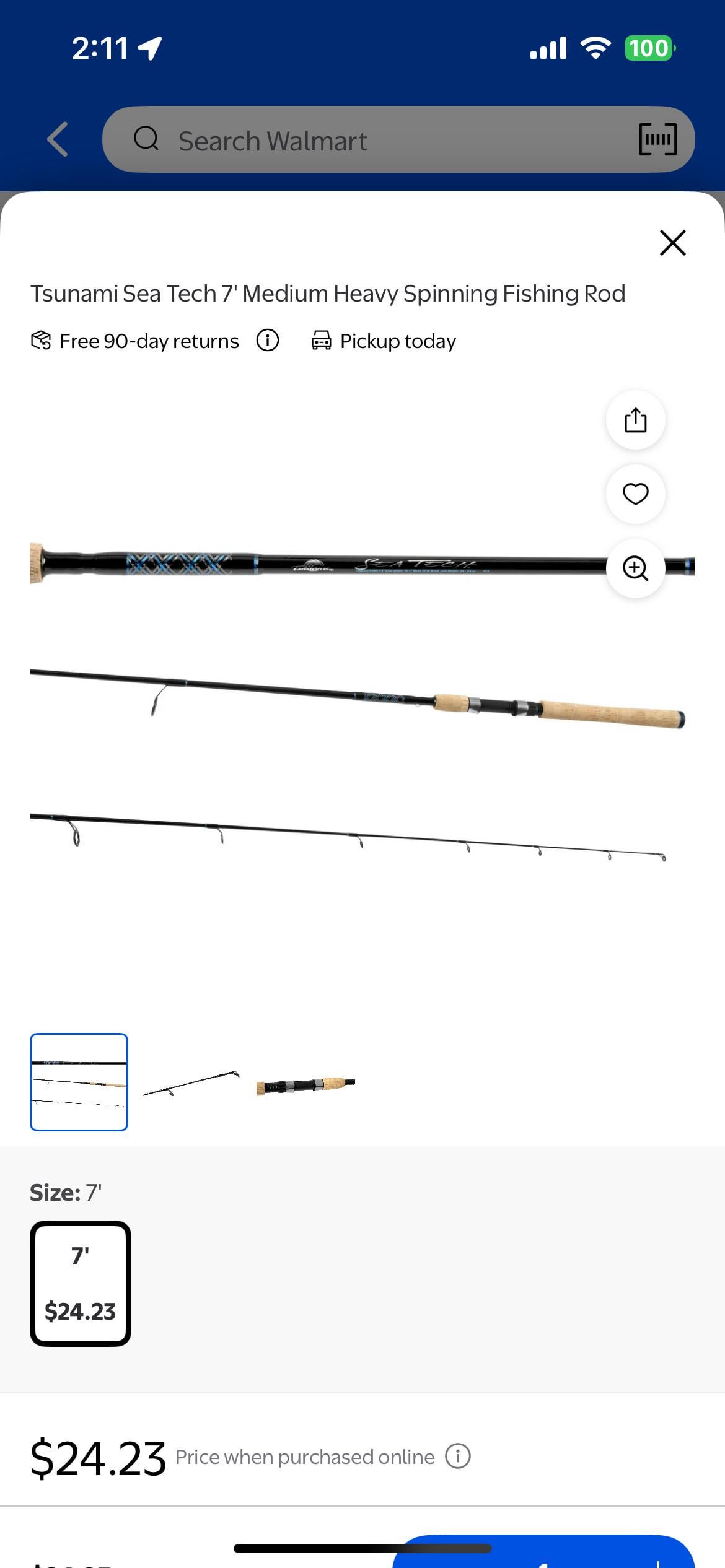Tap the Search Walmart field
Viewport: 725px width, 1568px height.
372,140
